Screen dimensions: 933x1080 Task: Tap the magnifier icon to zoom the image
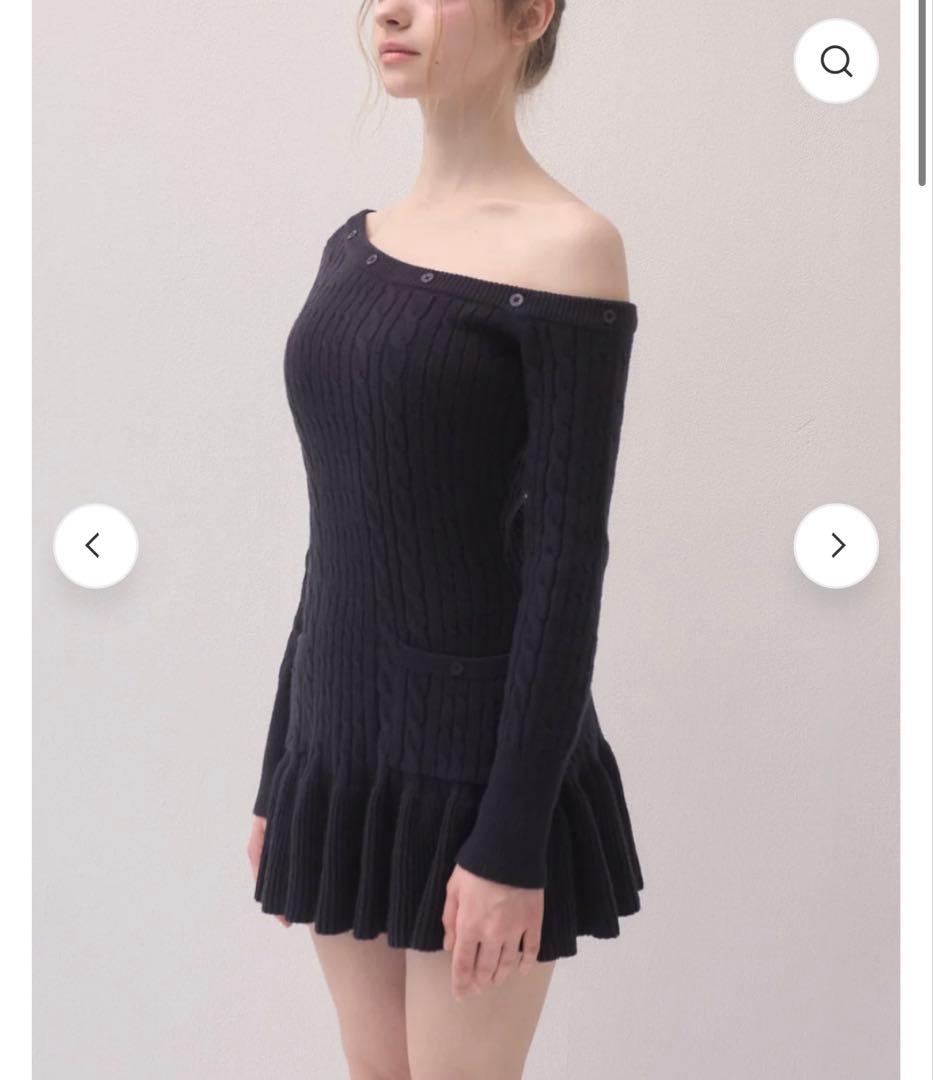coord(836,61)
